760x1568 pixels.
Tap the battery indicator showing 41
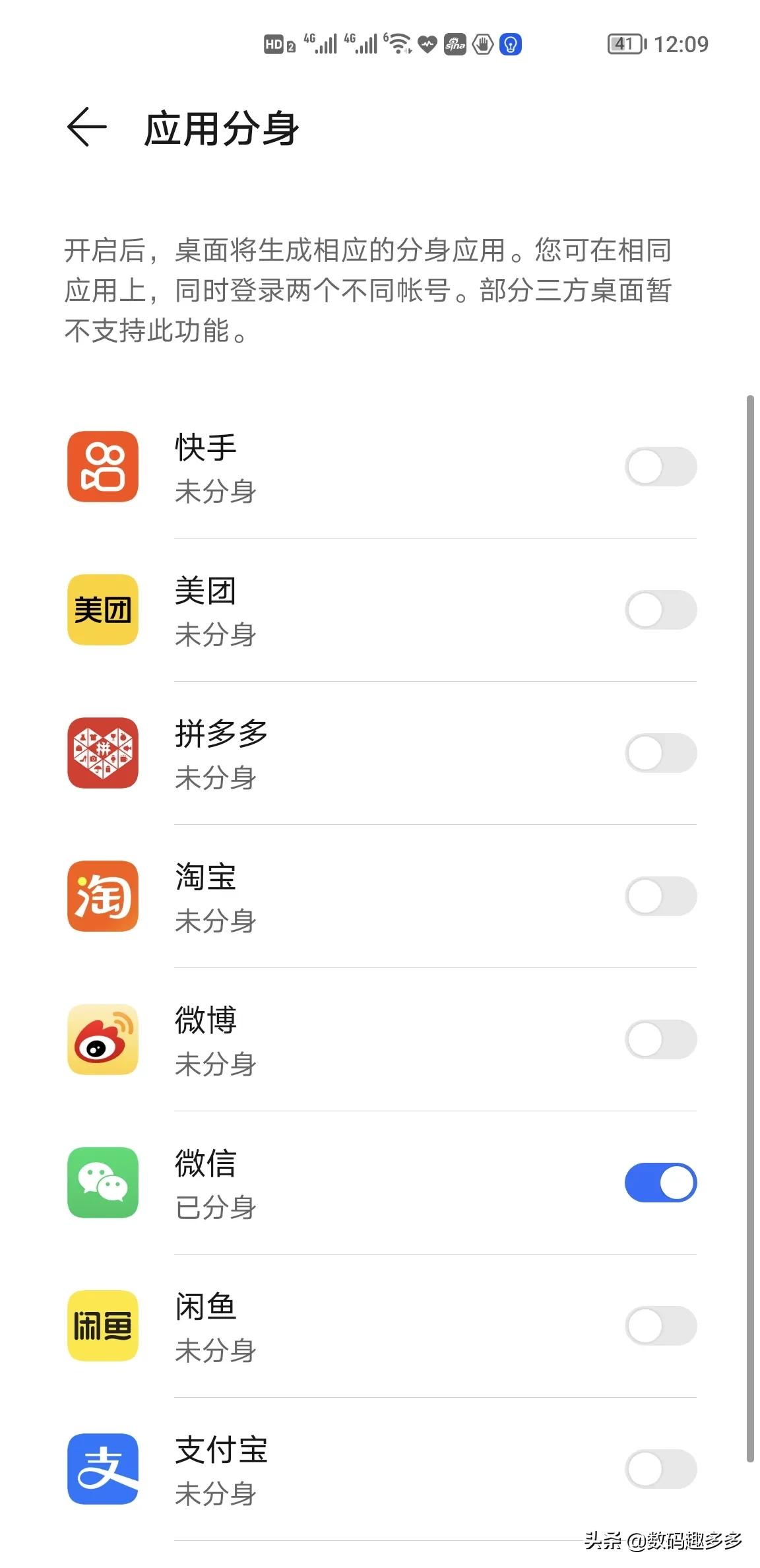click(625, 44)
